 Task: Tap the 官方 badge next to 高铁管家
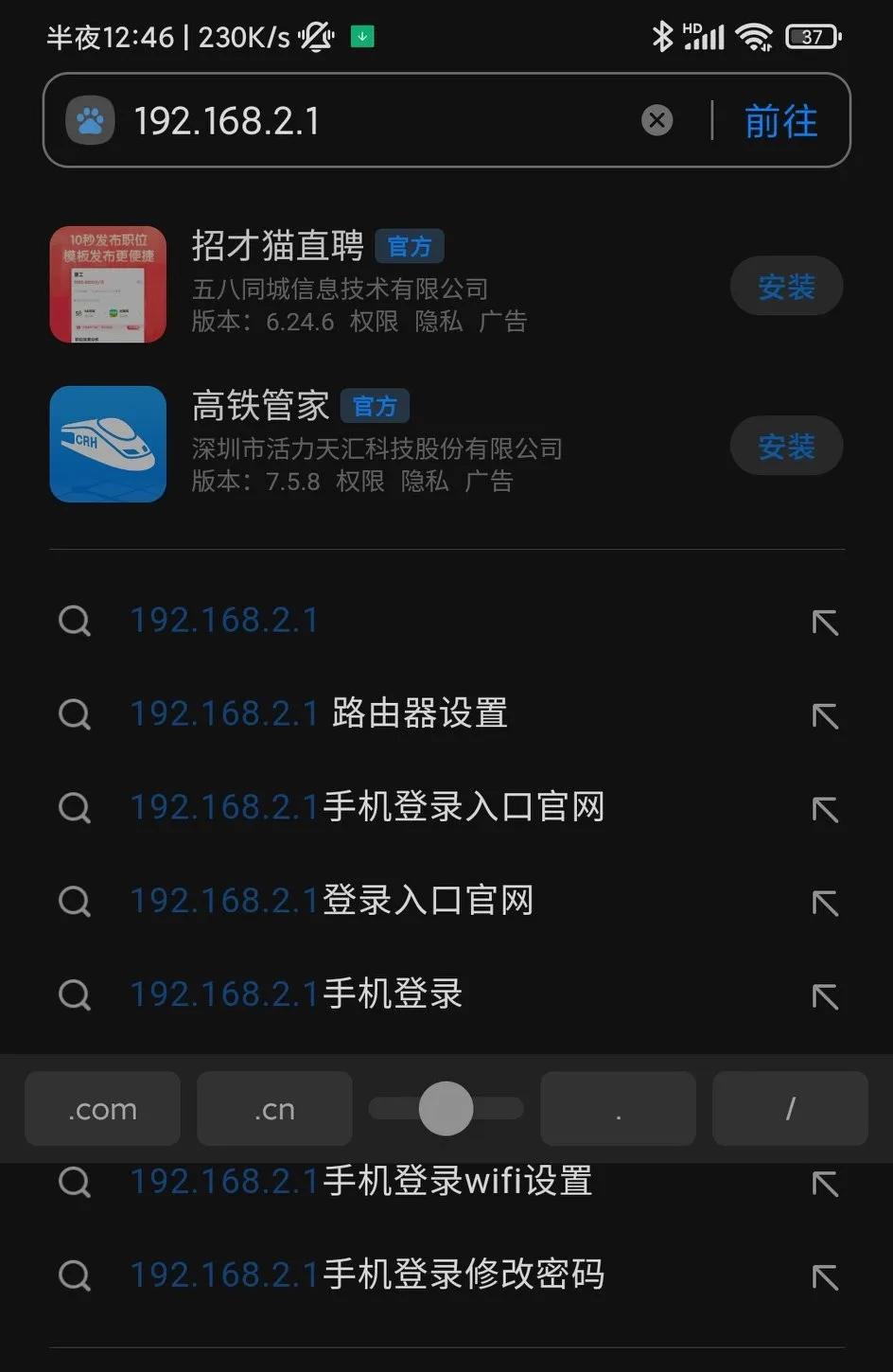coord(375,406)
